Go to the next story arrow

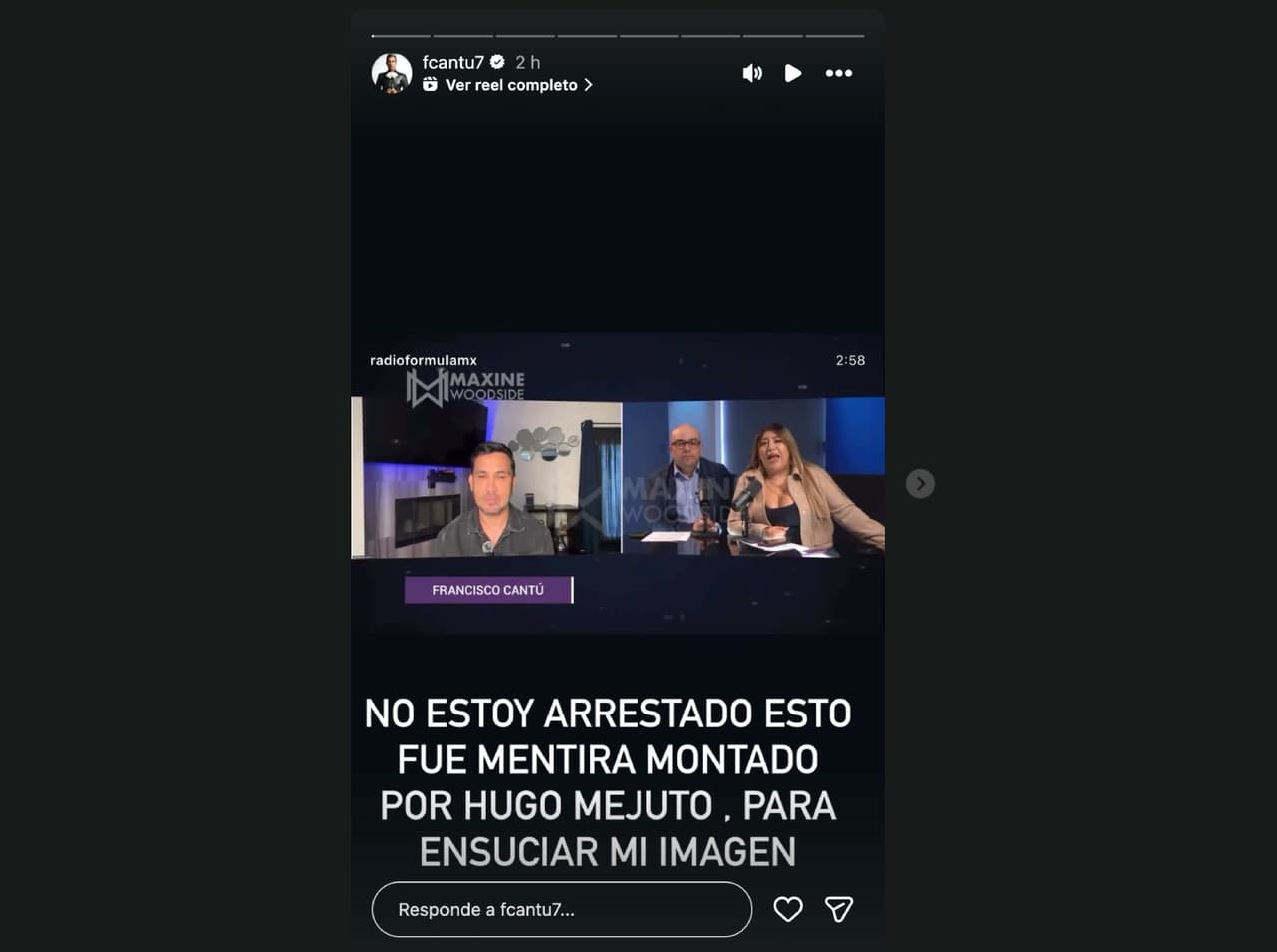(920, 484)
